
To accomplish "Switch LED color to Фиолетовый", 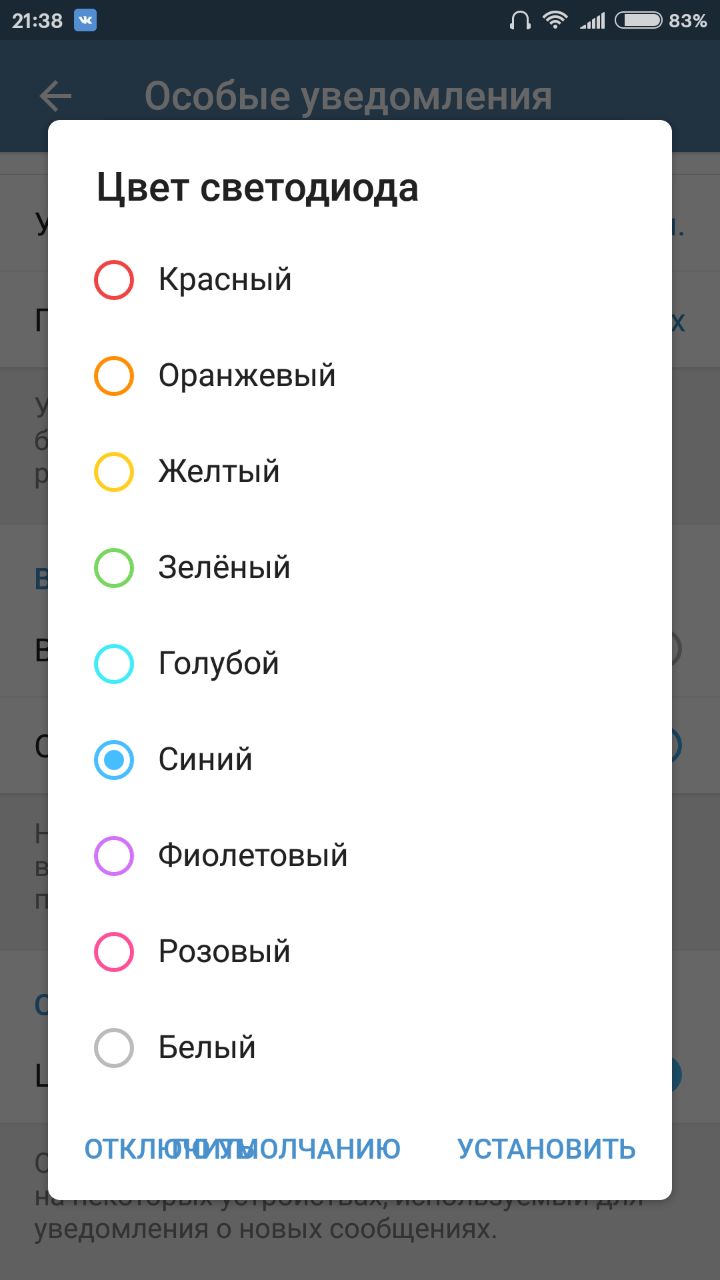I will tap(114, 855).
